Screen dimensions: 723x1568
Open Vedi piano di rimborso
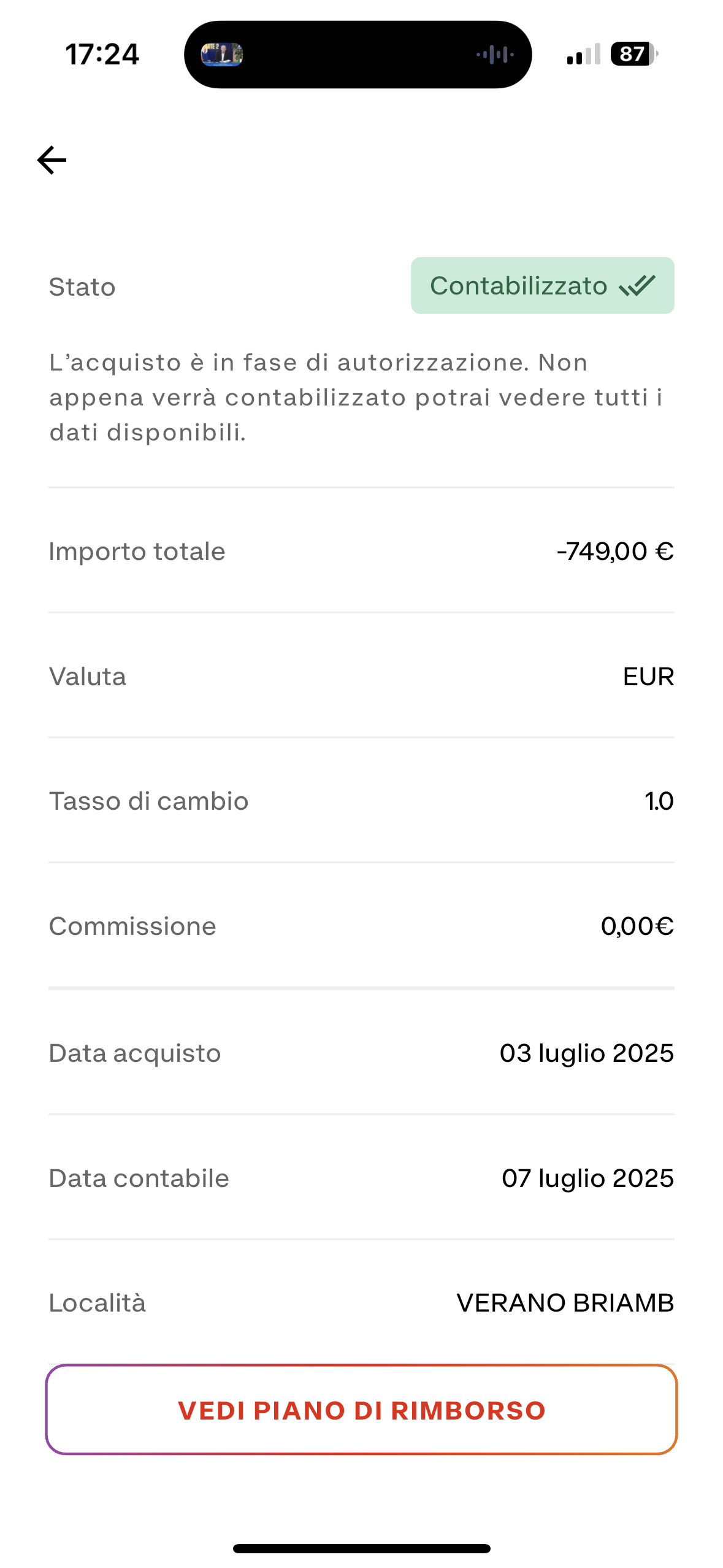tap(361, 1409)
